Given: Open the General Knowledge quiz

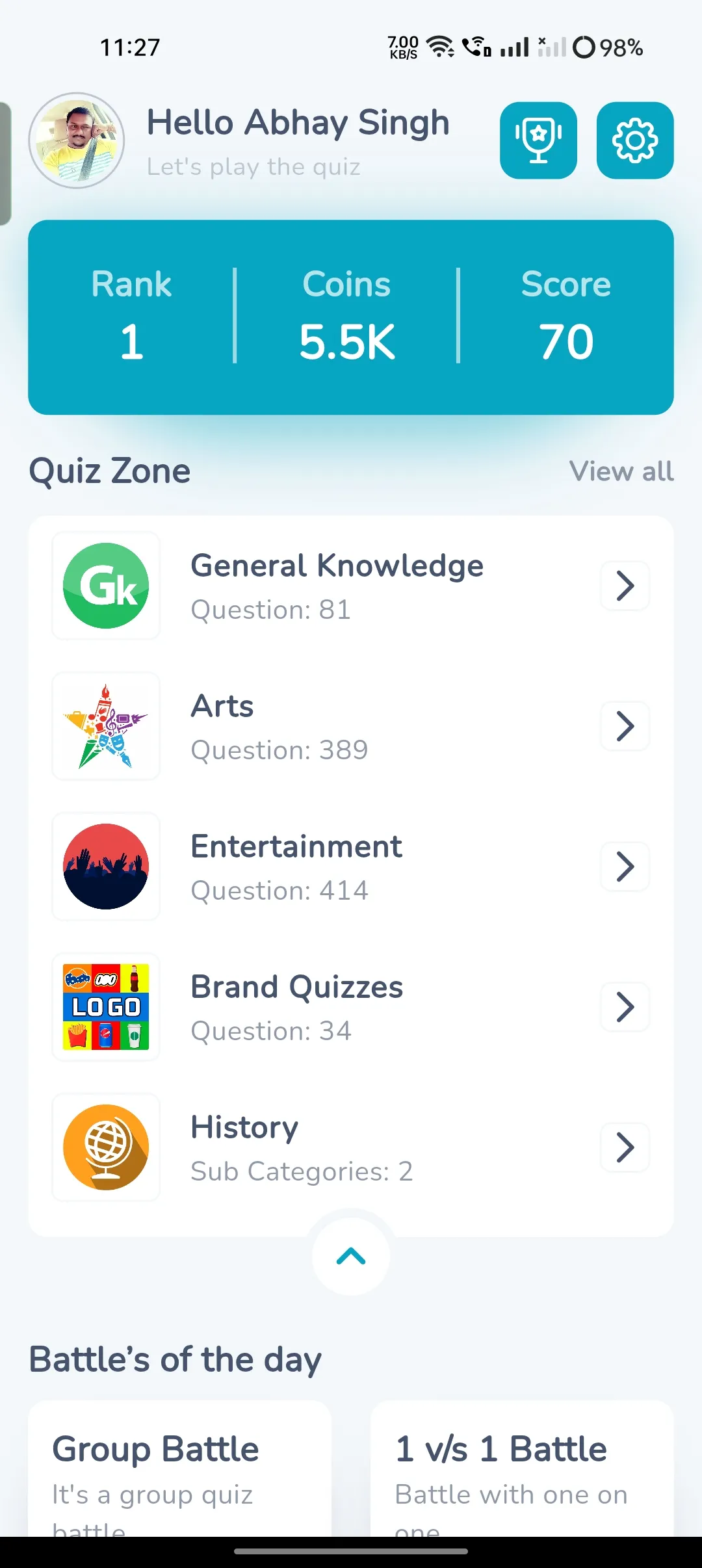Looking at the screenshot, I should (x=351, y=586).
